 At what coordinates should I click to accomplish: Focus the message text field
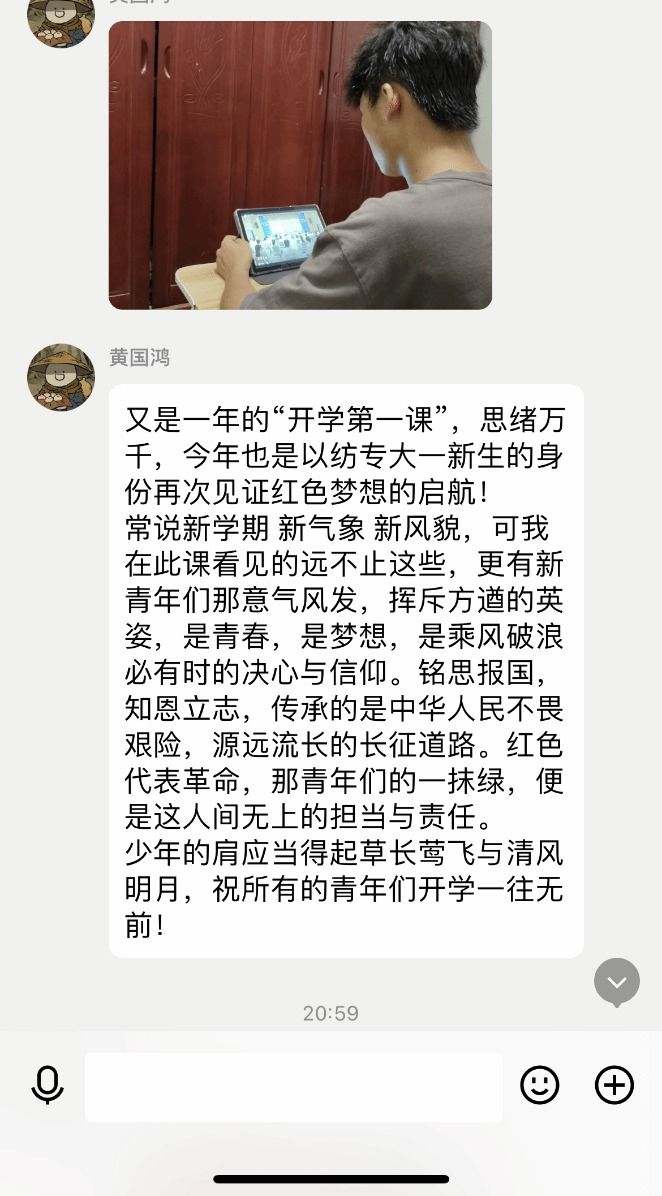293,1087
